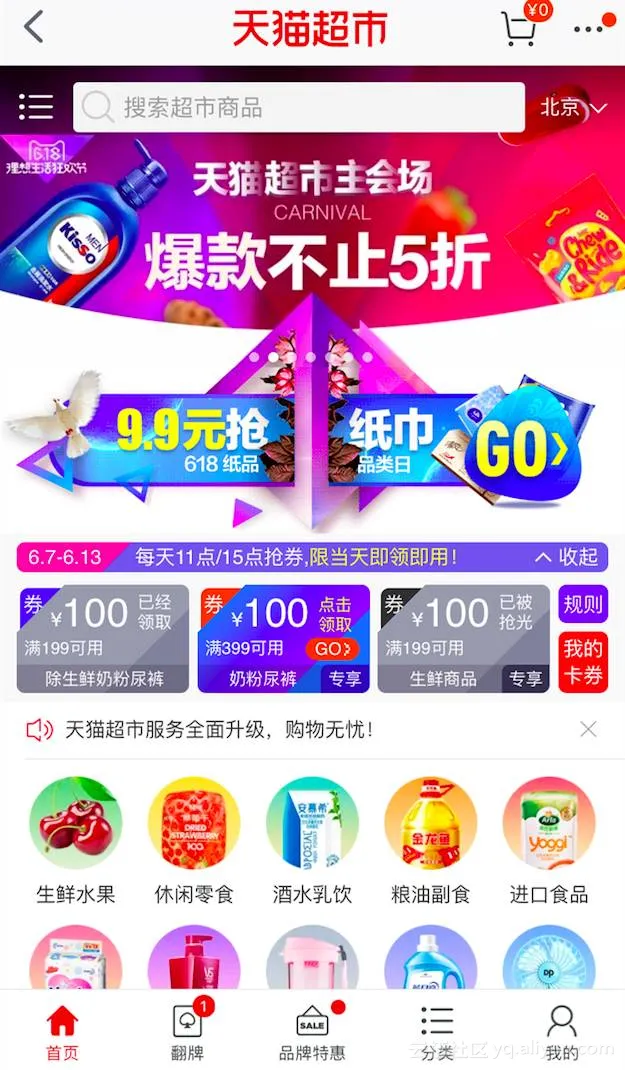Screen dimensions: 625x1070
Task: Open the three-dot overflow menu
Action: 589,29
